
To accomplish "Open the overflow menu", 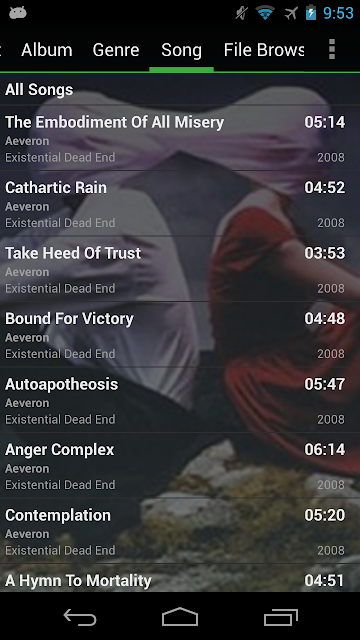I will [x=331, y=50].
